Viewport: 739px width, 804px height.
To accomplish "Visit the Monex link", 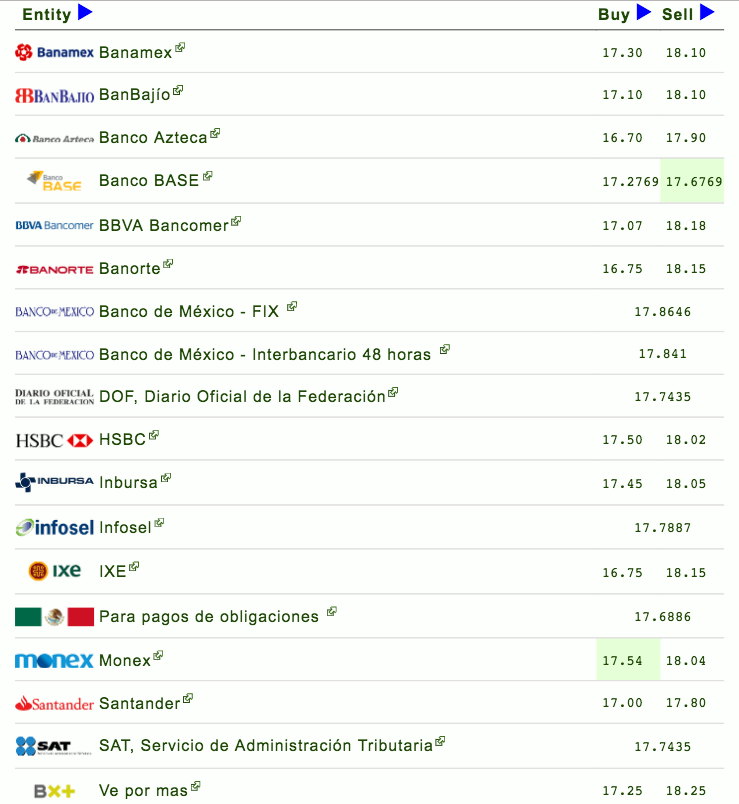I will [125, 660].
